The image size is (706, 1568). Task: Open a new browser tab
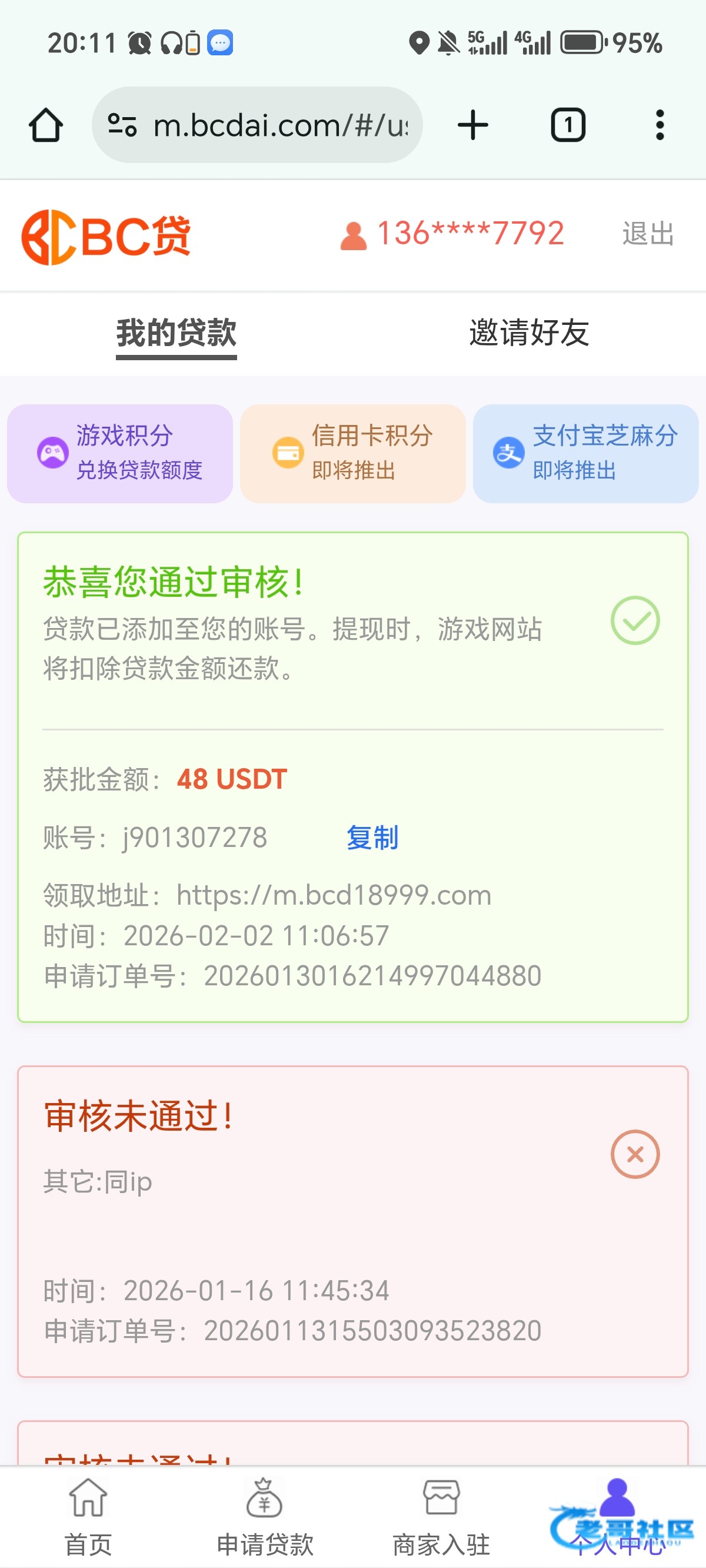tap(472, 125)
